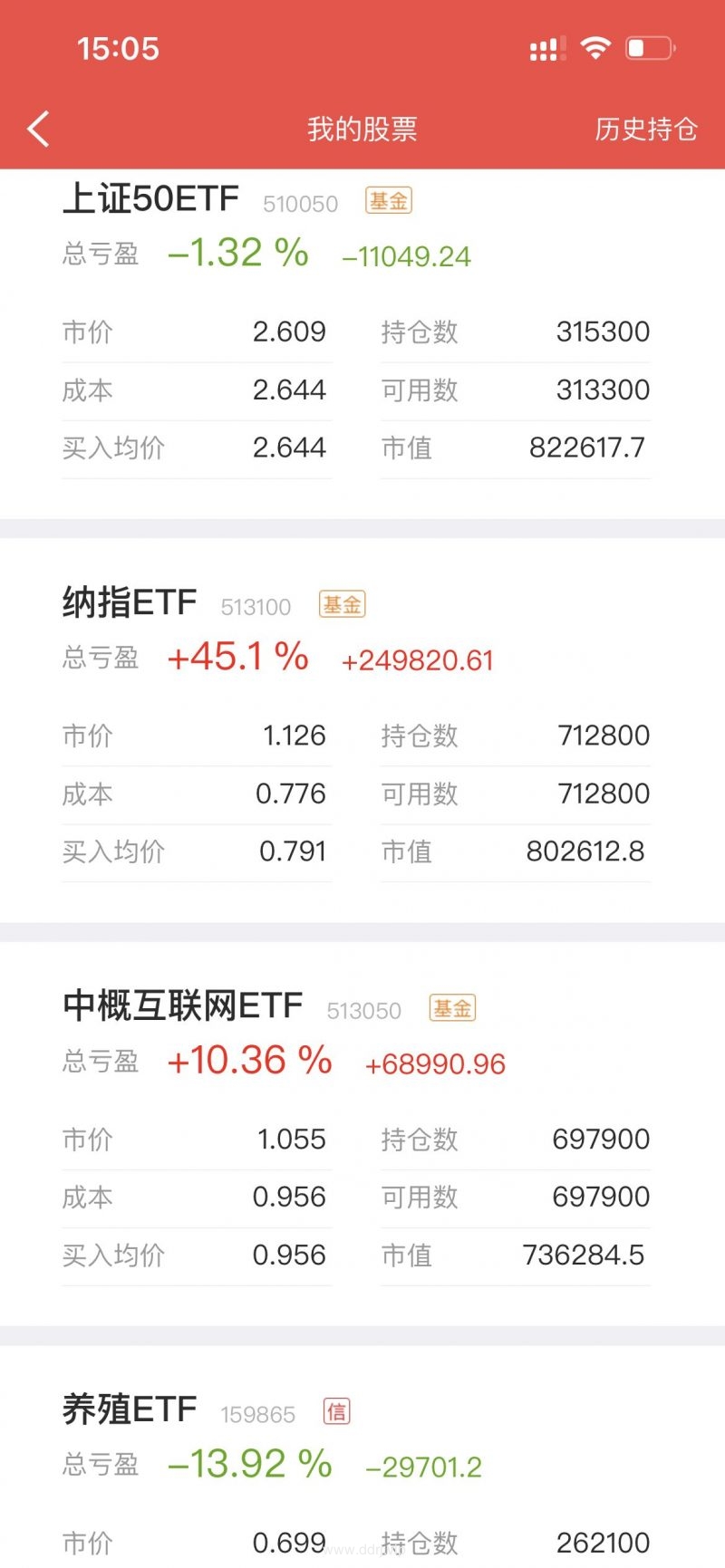725x1568 pixels.
Task: Open the 中概互联网ETF holding card
Action: tap(362, 1134)
